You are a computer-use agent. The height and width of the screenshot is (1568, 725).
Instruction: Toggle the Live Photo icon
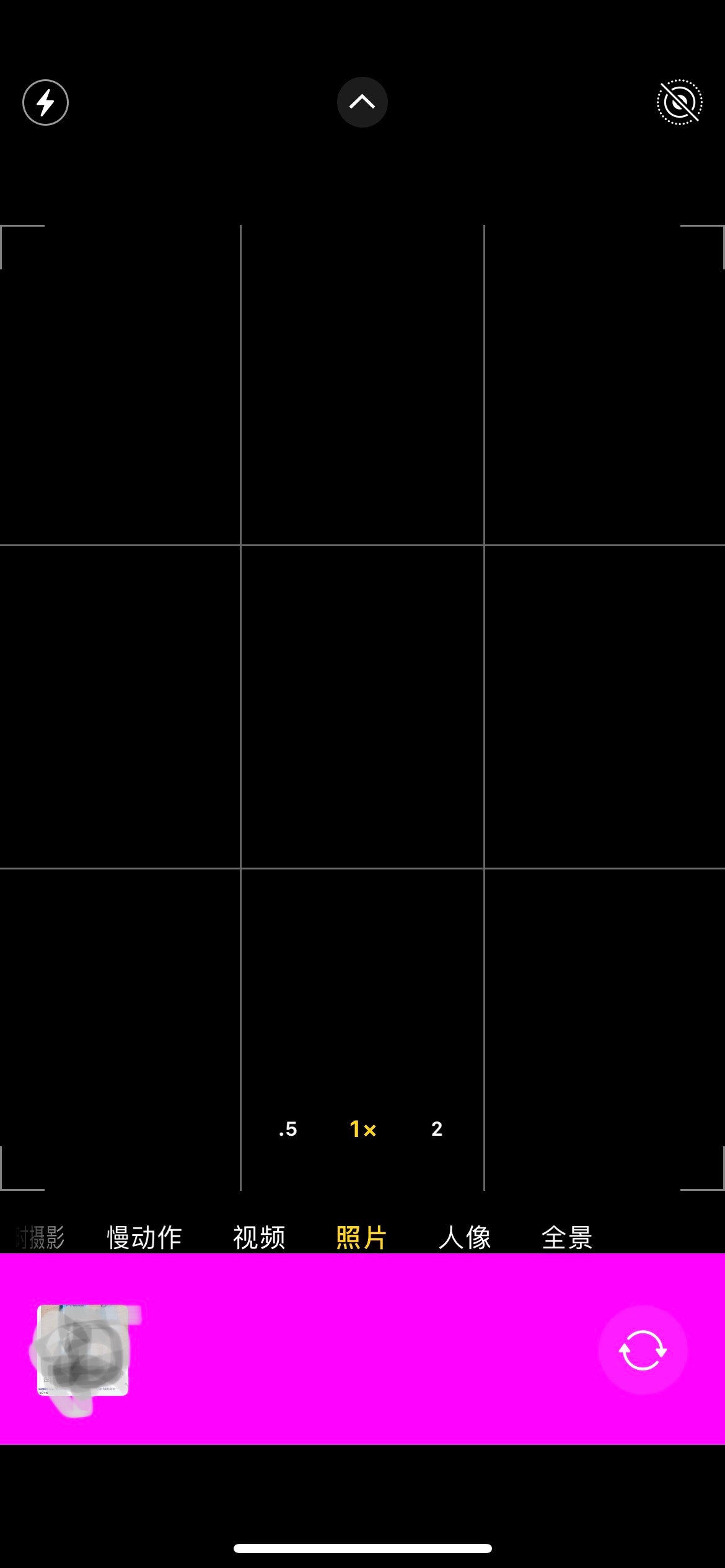click(x=679, y=102)
